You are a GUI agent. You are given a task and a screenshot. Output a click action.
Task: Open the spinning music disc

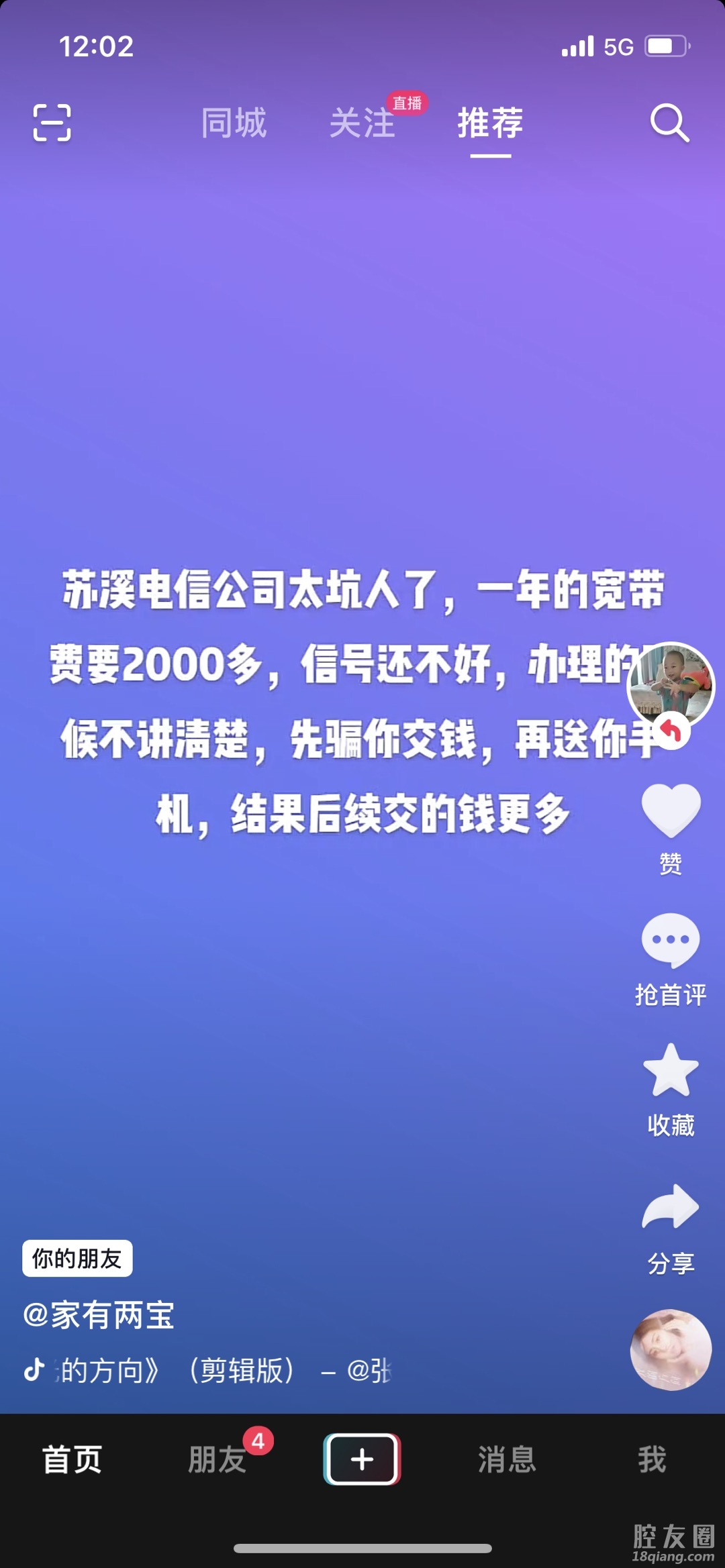pyautogui.click(x=670, y=1349)
